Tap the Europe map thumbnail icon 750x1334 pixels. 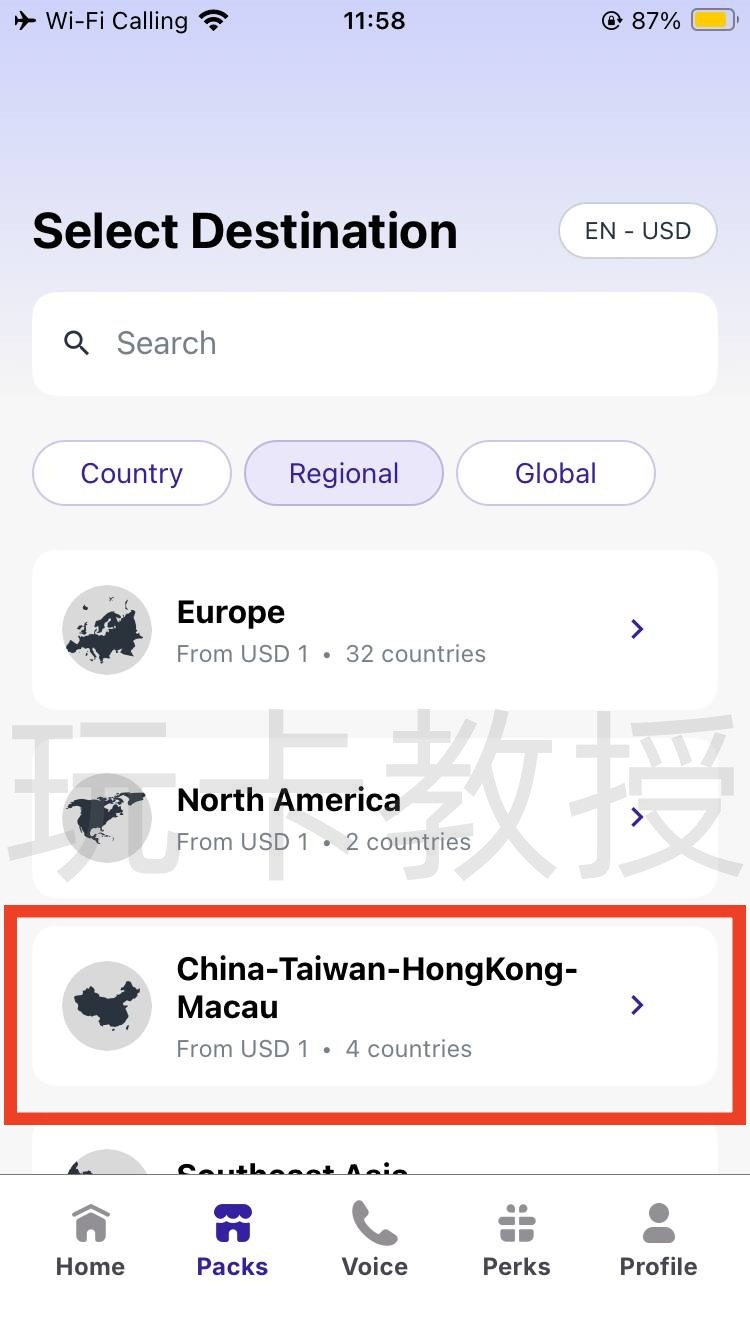[x=106, y=629]
